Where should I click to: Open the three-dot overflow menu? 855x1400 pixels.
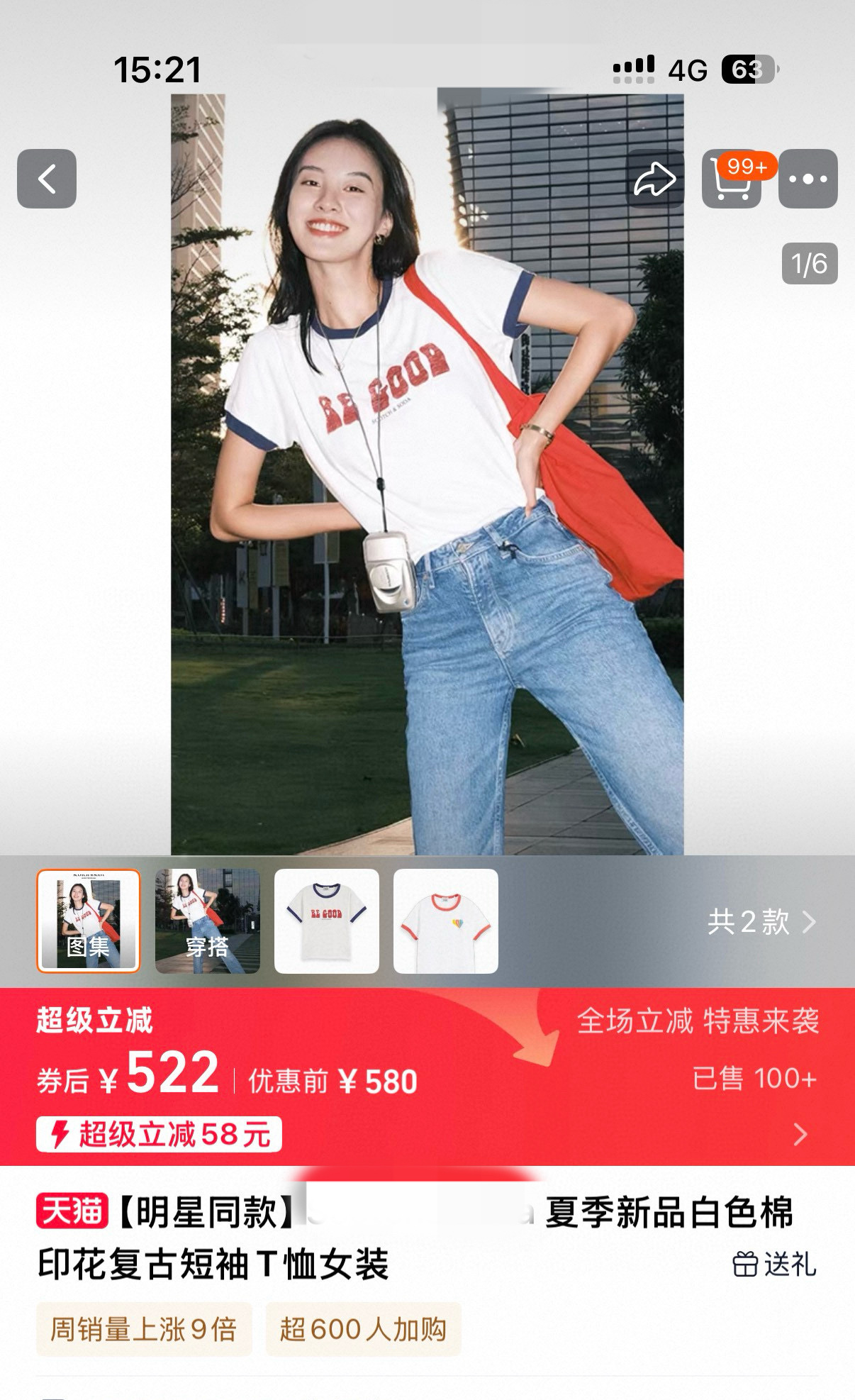click(808, 179)
